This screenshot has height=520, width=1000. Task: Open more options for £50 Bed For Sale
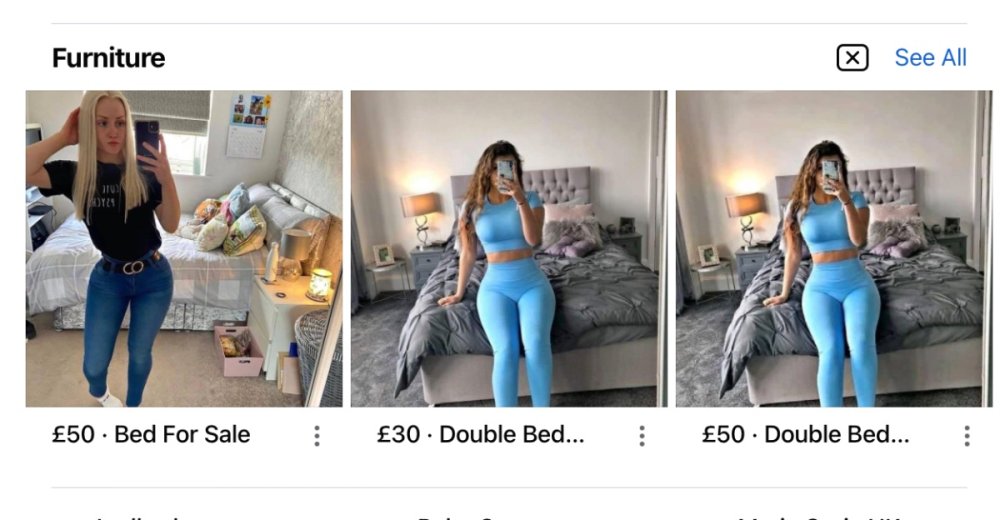[317, 436]
